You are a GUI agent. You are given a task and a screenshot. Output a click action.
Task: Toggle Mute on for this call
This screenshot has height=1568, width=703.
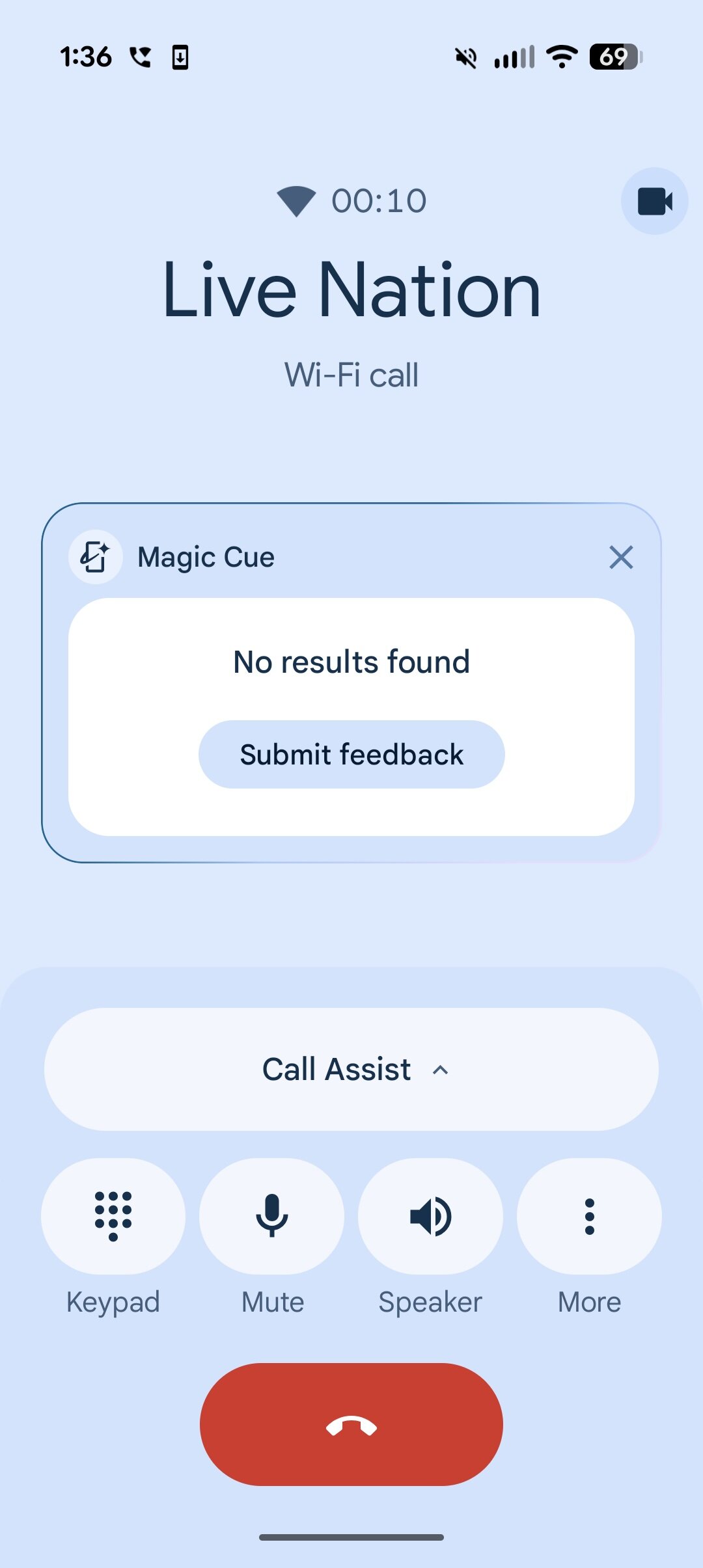coord(271,1215)
